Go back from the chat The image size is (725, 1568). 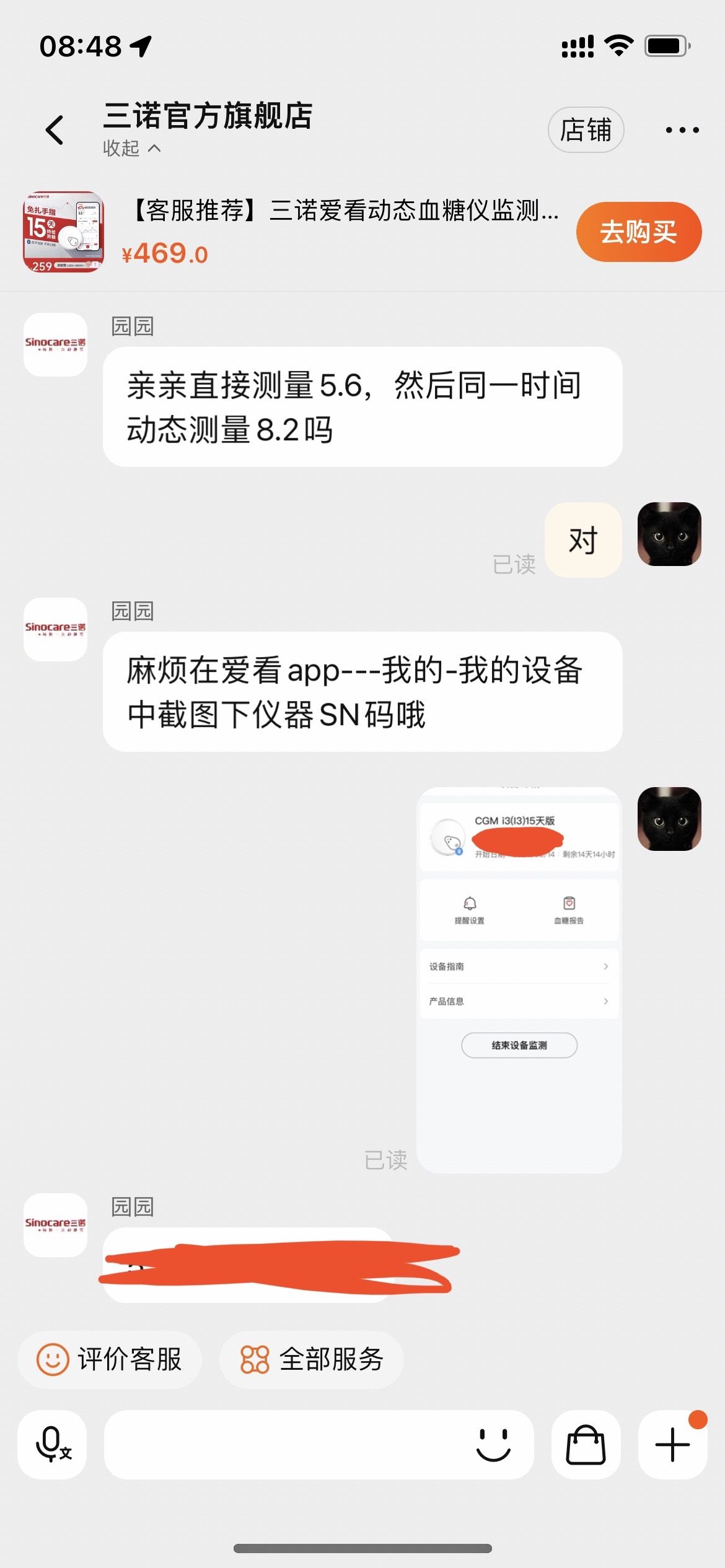(x=55, y=130)
